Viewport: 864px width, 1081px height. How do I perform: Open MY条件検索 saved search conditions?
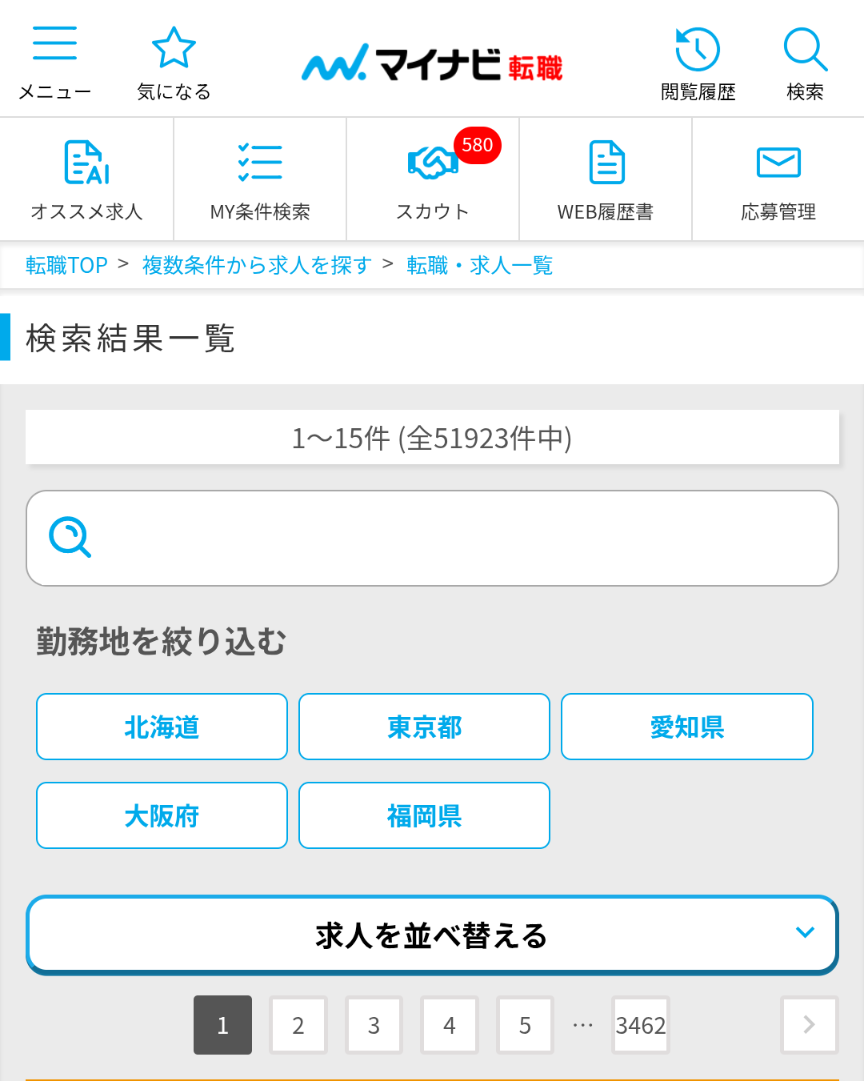click(x=259, y=178)
